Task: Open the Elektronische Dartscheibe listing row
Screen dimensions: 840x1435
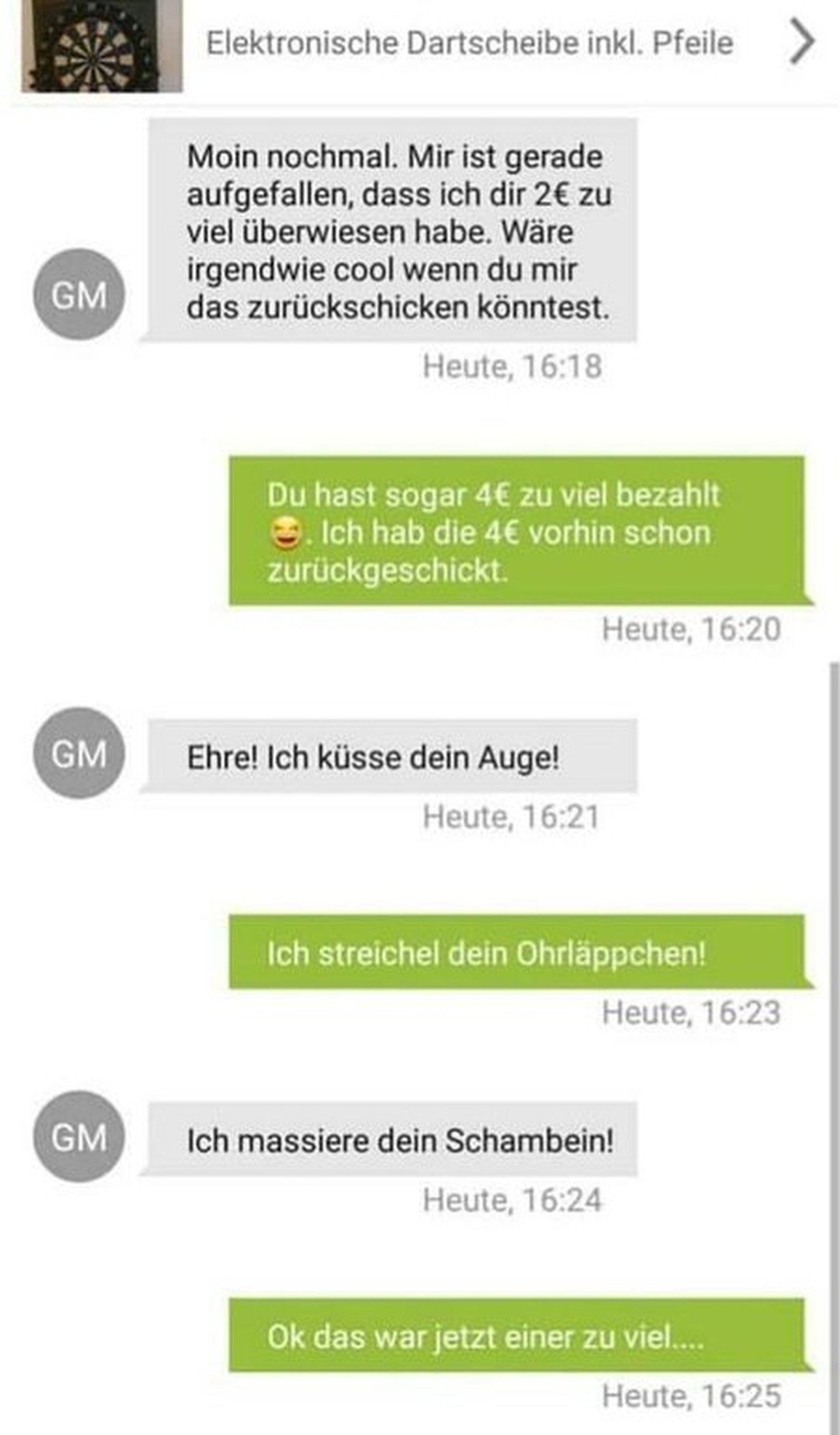Action: click(x=469, y=43)
